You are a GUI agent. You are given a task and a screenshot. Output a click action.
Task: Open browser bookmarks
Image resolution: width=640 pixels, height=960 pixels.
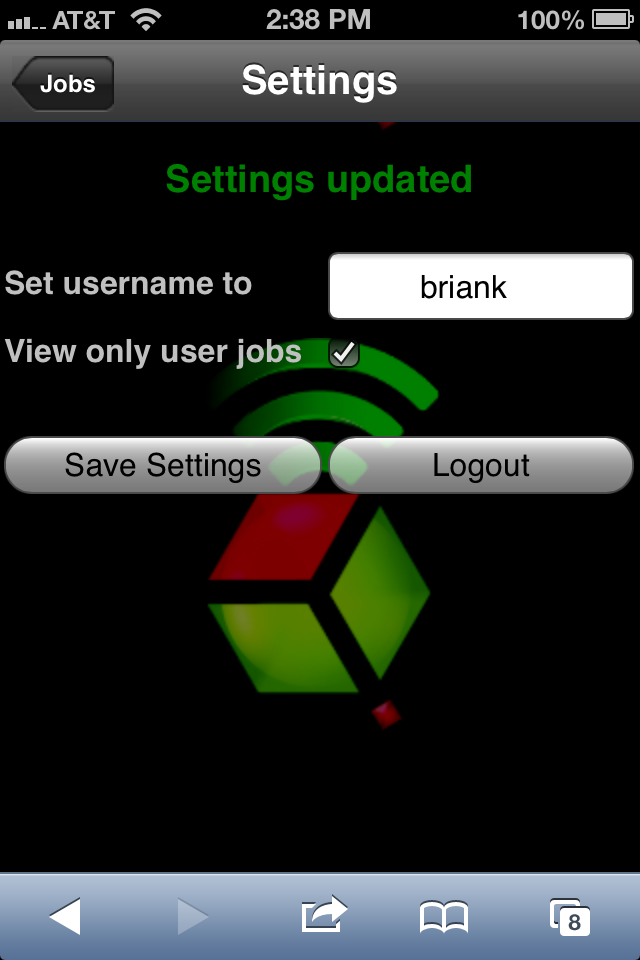tap(444, 916)
